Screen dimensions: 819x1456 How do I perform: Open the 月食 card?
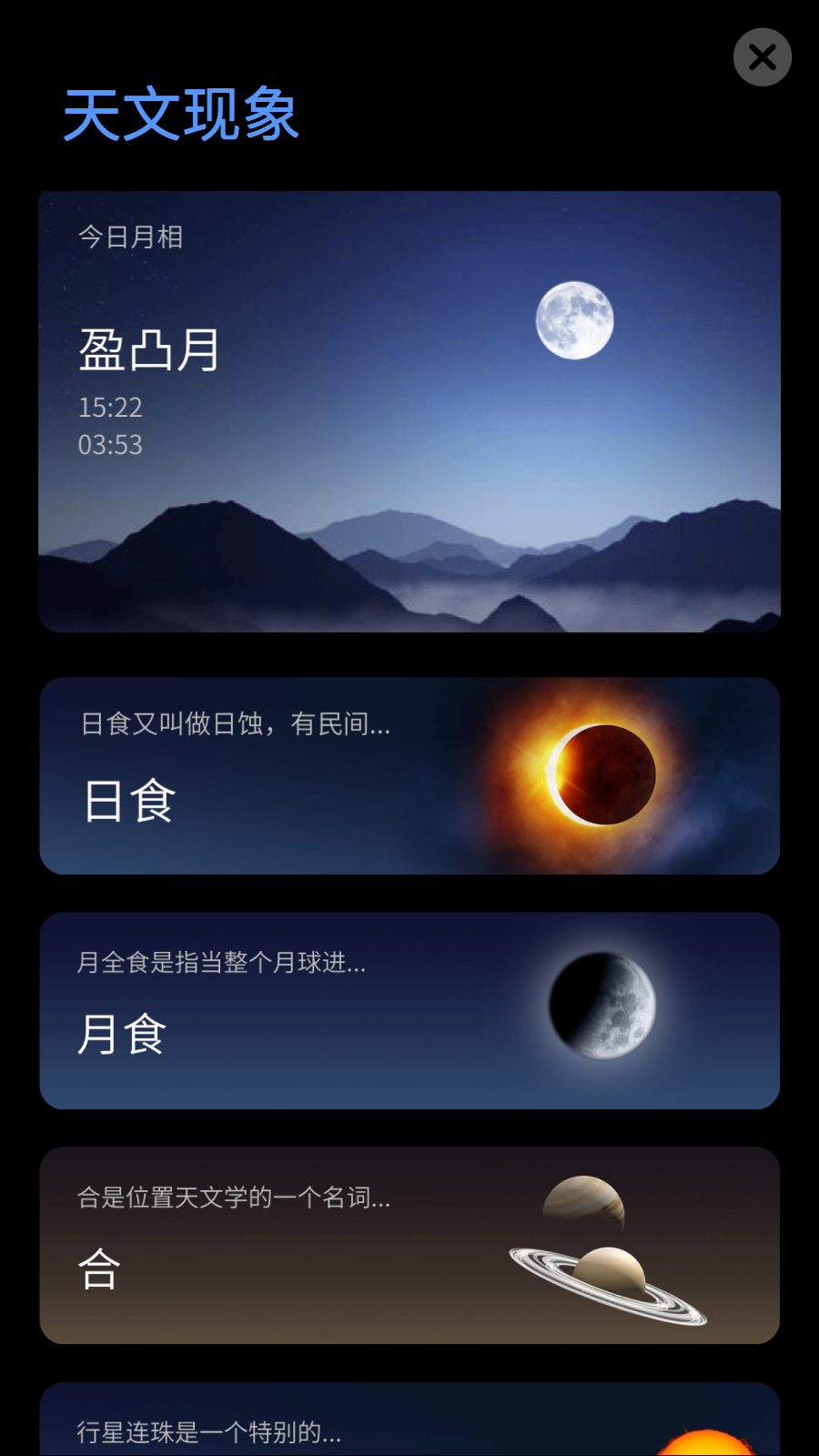point(409,1010)
